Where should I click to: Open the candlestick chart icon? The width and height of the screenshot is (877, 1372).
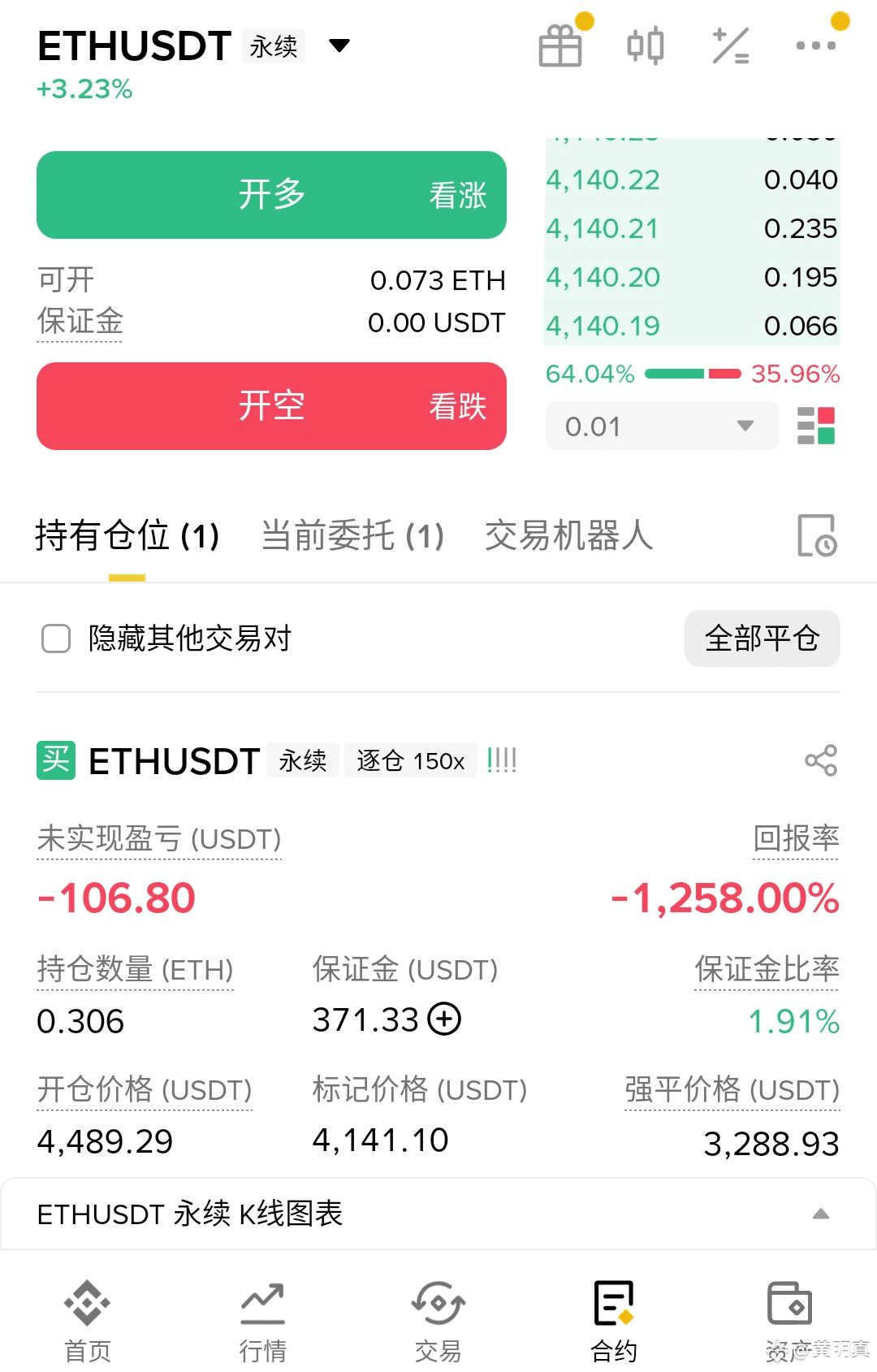(646, 45)
